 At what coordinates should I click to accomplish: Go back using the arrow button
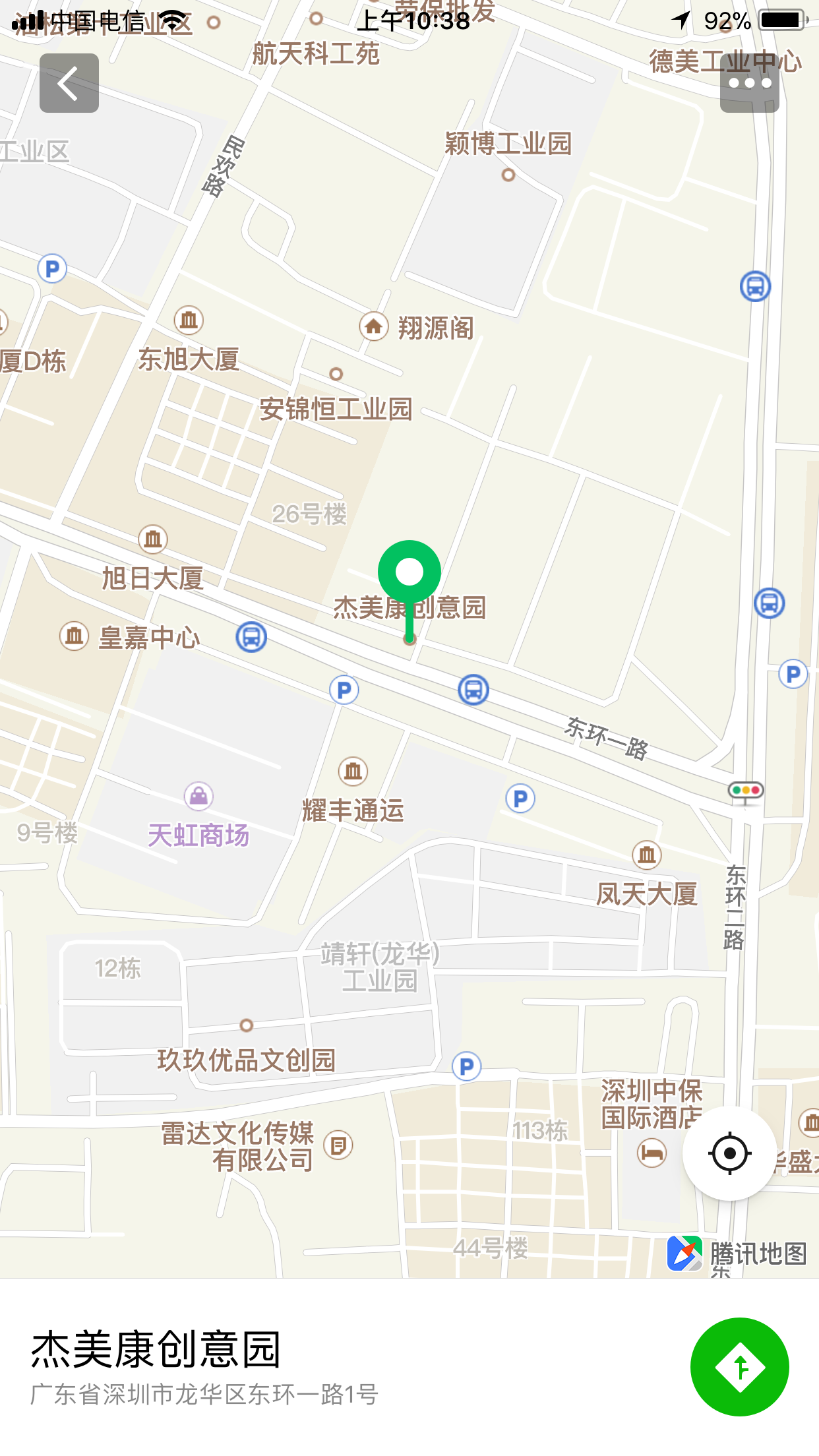click(x=69, y=83)
